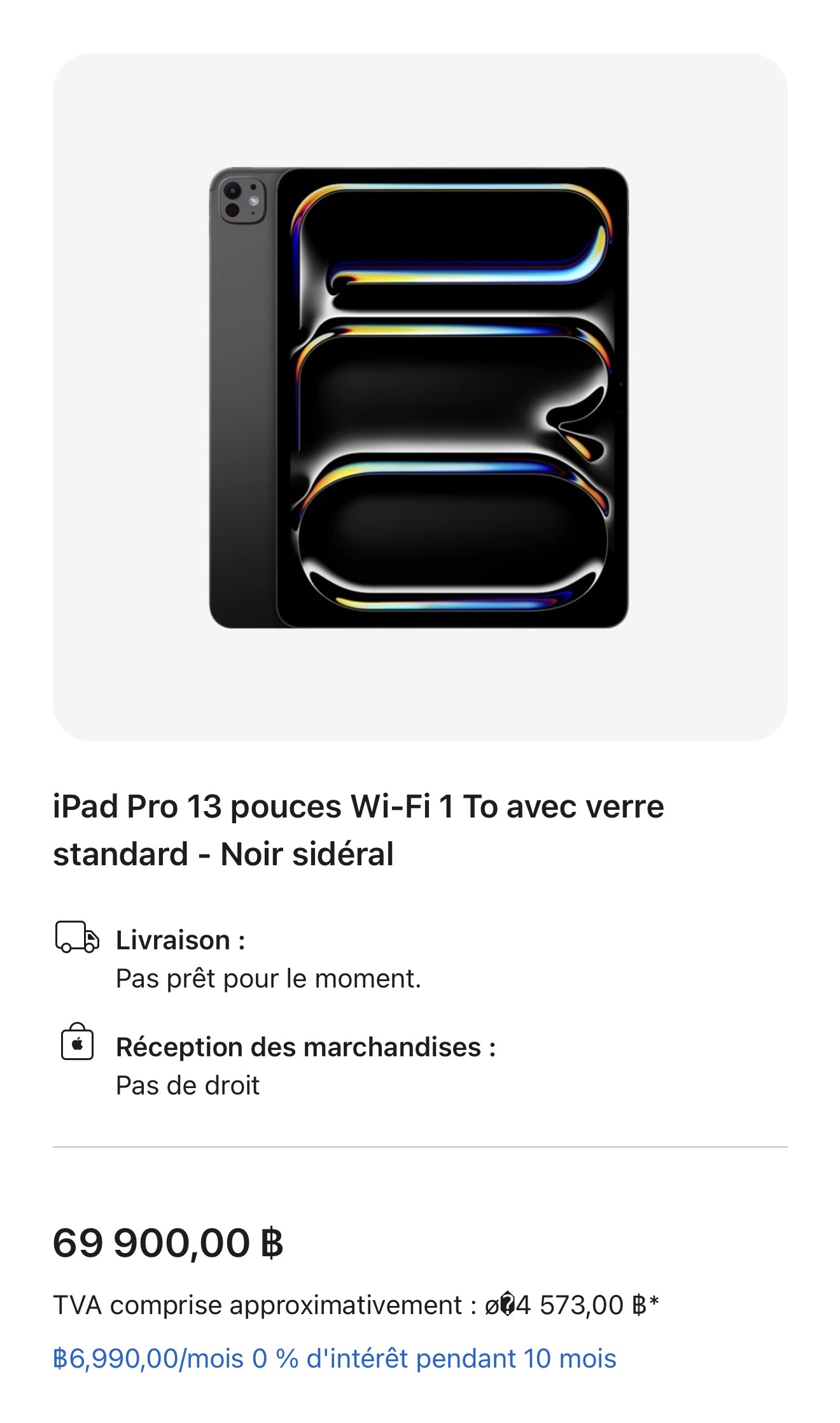Screen dimensions: 840x1423
Task: Open the iPad Pro product image
Action: pyautogui.click(x=419, y=398)
